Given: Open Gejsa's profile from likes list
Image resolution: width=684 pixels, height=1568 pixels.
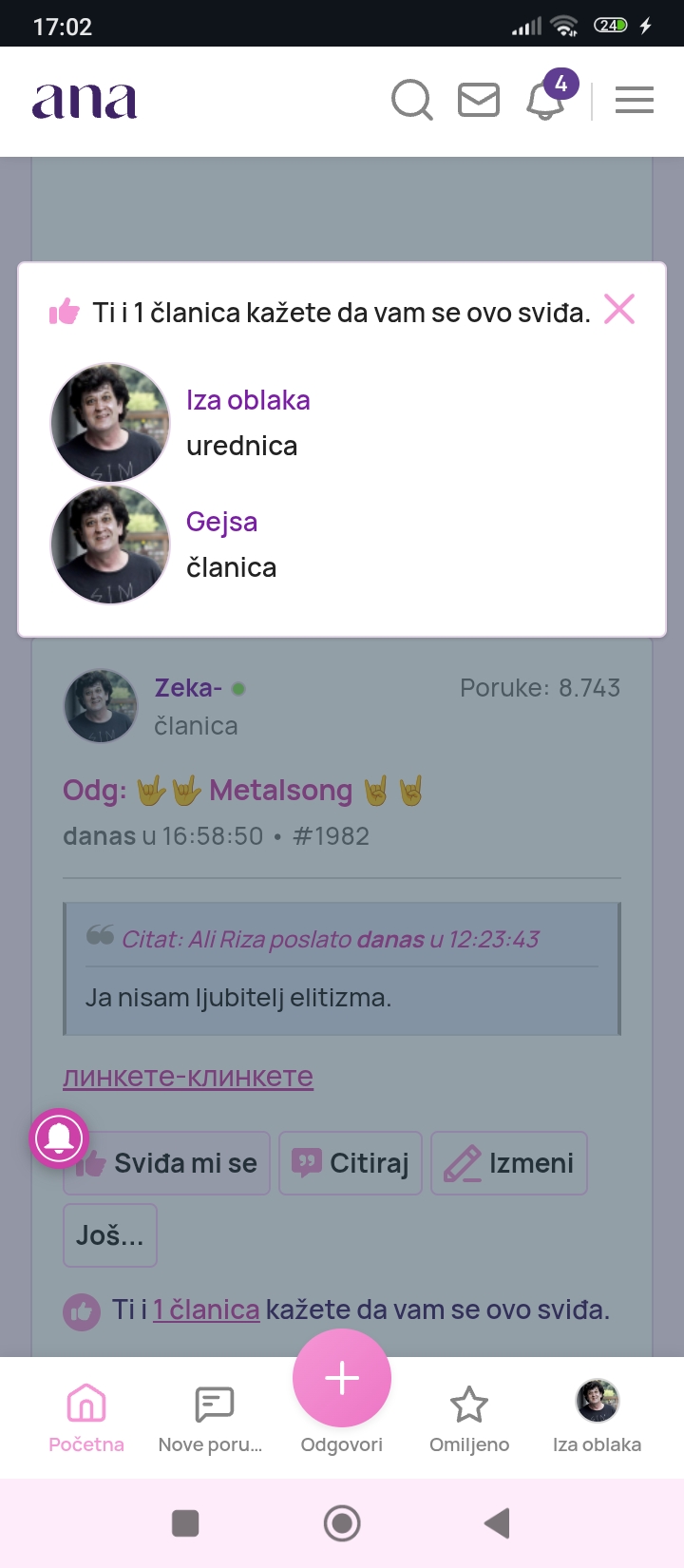Looking at the screenshot, I should (x=221, y=522).
